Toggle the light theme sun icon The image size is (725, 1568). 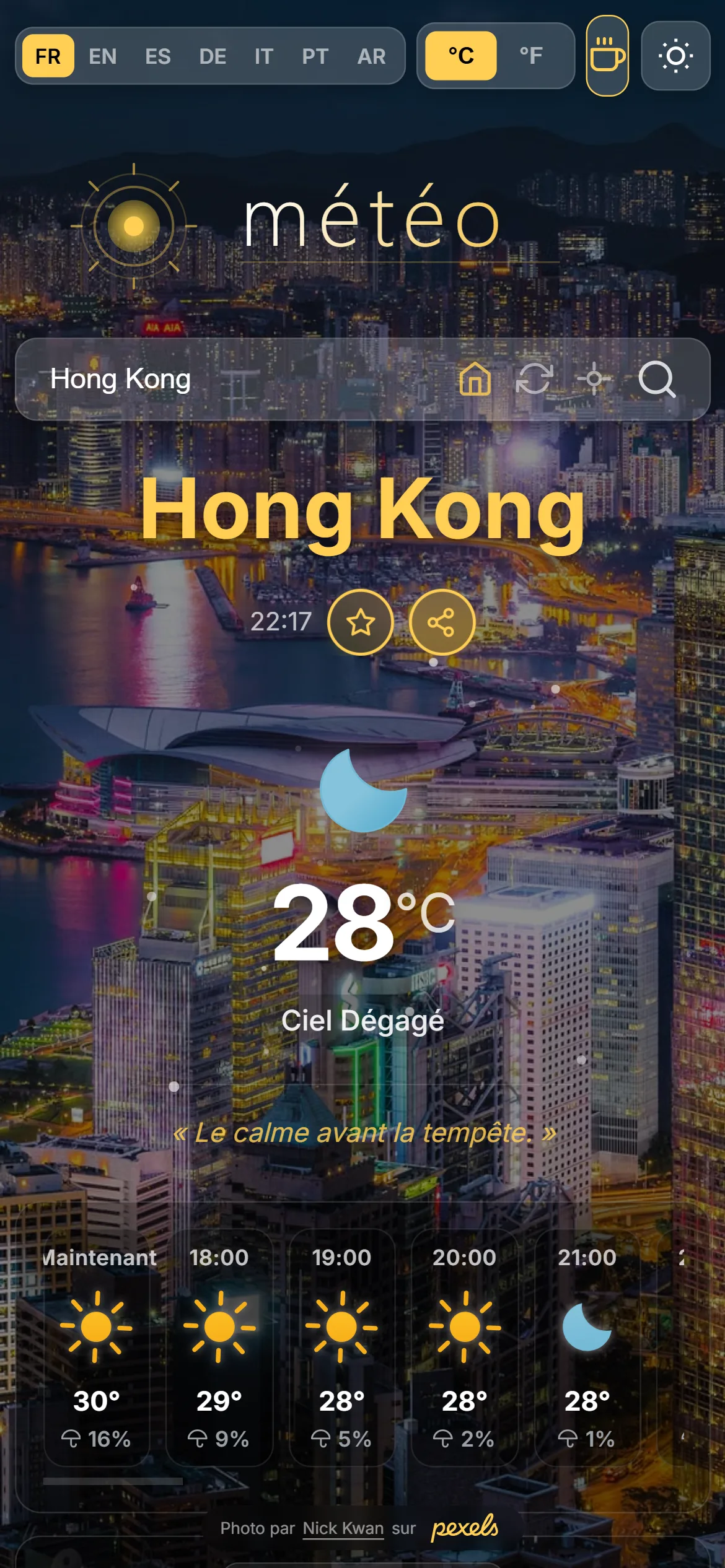[675, 56]
